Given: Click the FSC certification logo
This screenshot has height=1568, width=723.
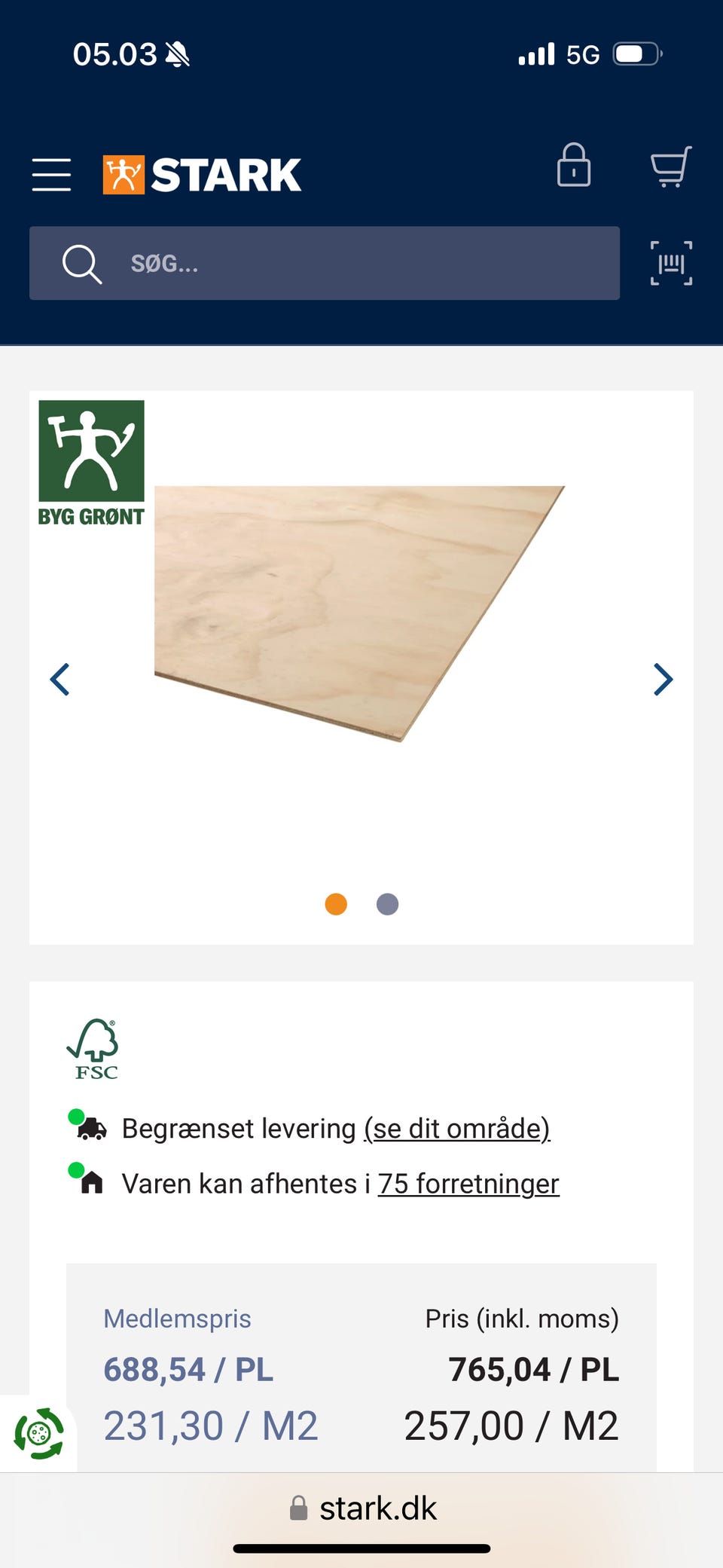Looking at the screenshot, I should coord(93,1050).
